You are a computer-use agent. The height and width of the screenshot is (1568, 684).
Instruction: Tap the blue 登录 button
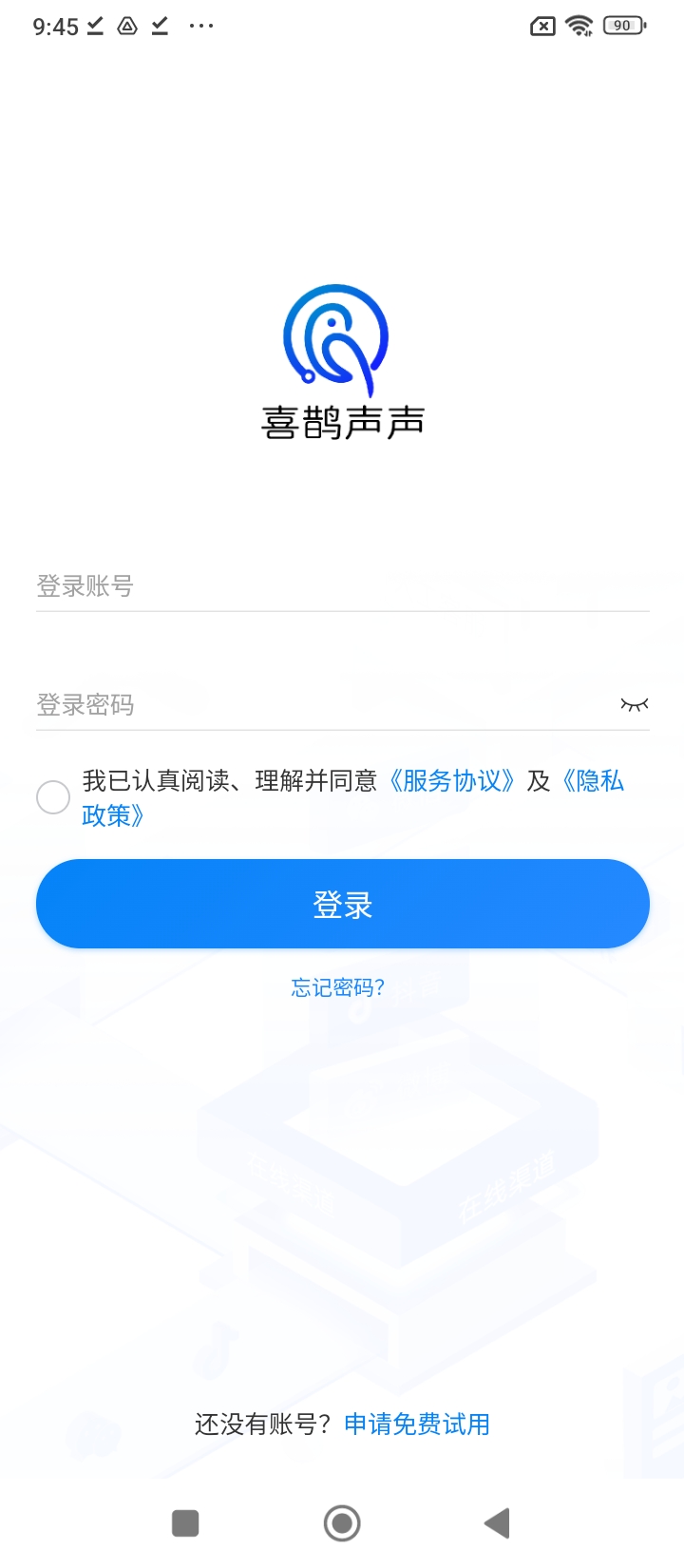point(342,904)
